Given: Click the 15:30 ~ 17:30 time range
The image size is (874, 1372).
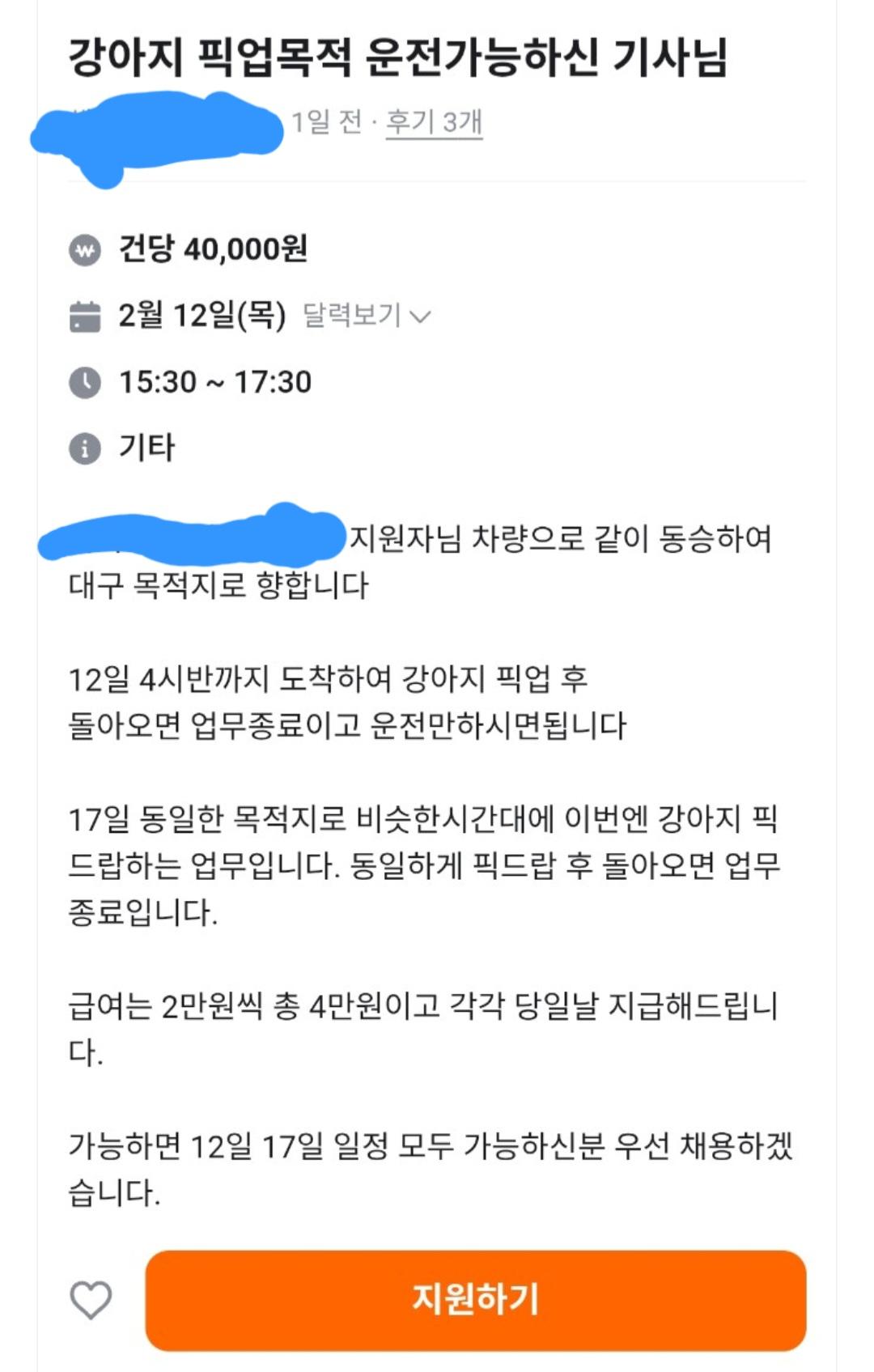Looking at the screenshot, I should coord(214,380).
